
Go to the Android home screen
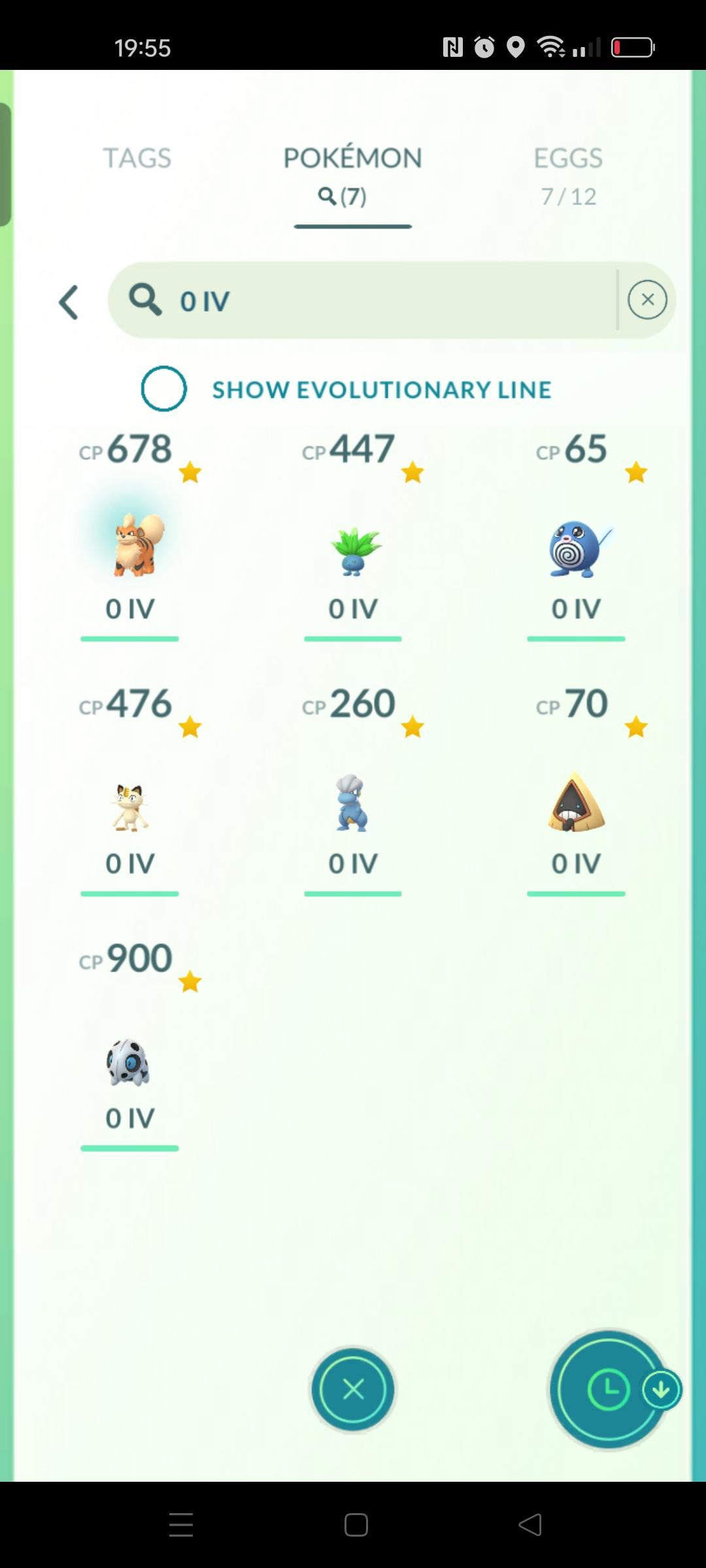(356, 1525)
